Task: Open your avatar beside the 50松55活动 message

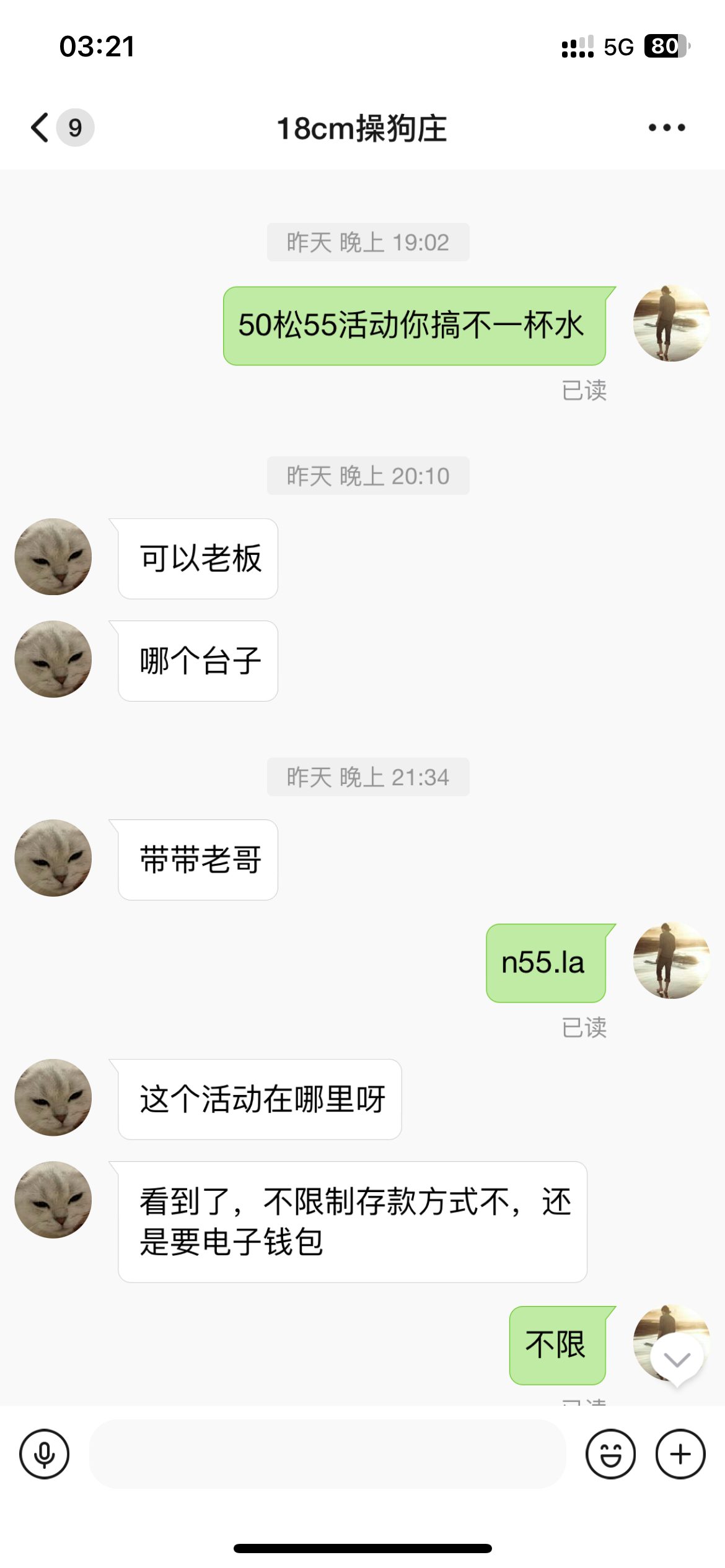Action: pos(671,323)
